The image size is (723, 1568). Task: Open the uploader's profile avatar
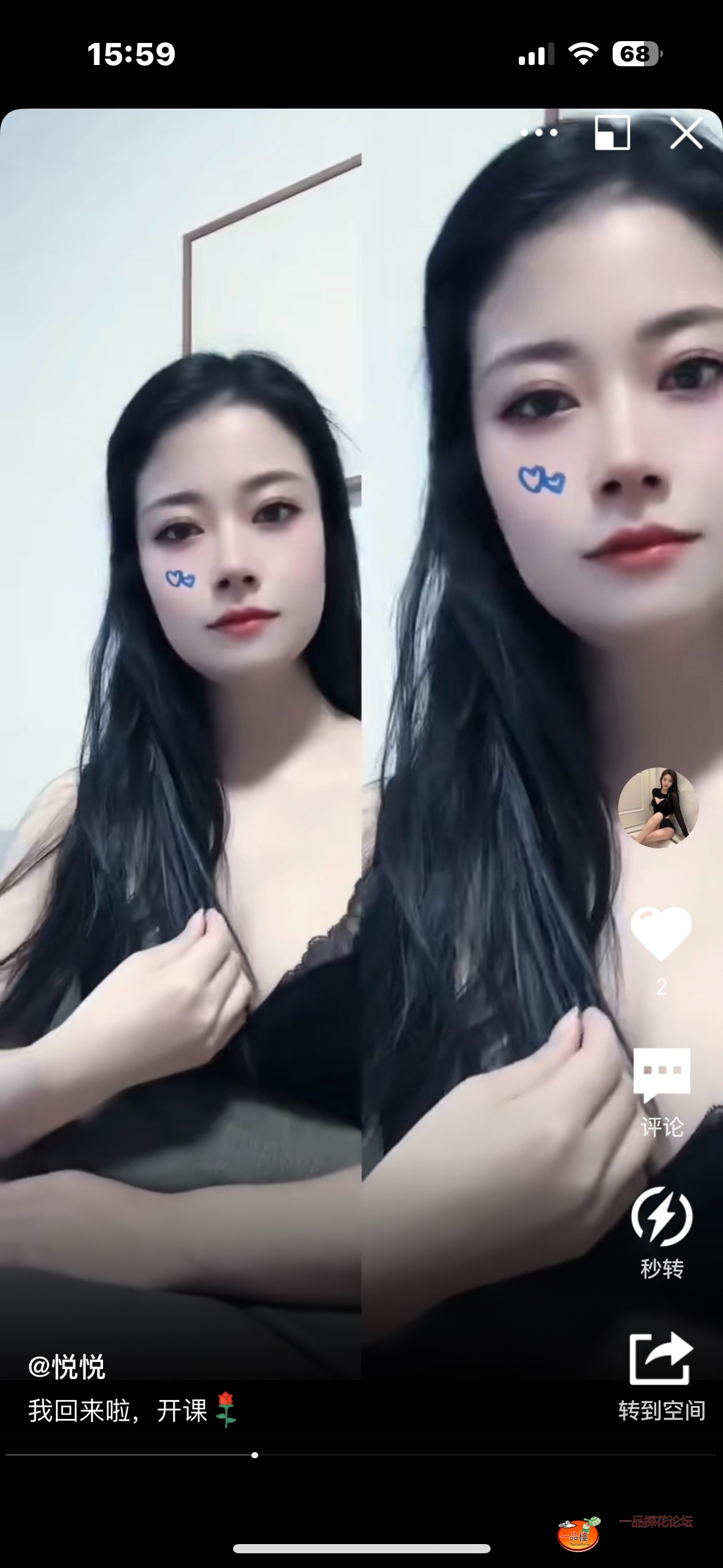coord(658,807)
